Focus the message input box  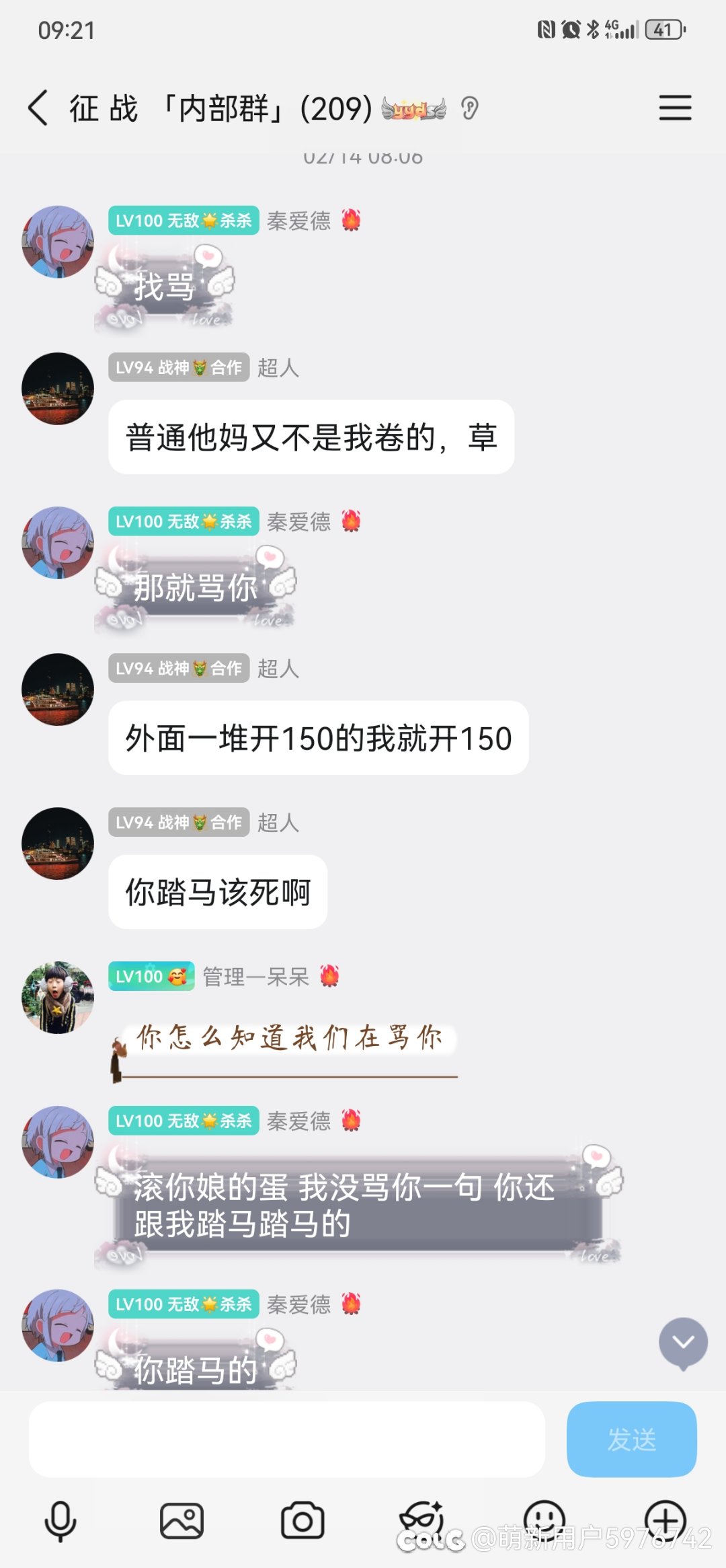(x=286, y=1440)
